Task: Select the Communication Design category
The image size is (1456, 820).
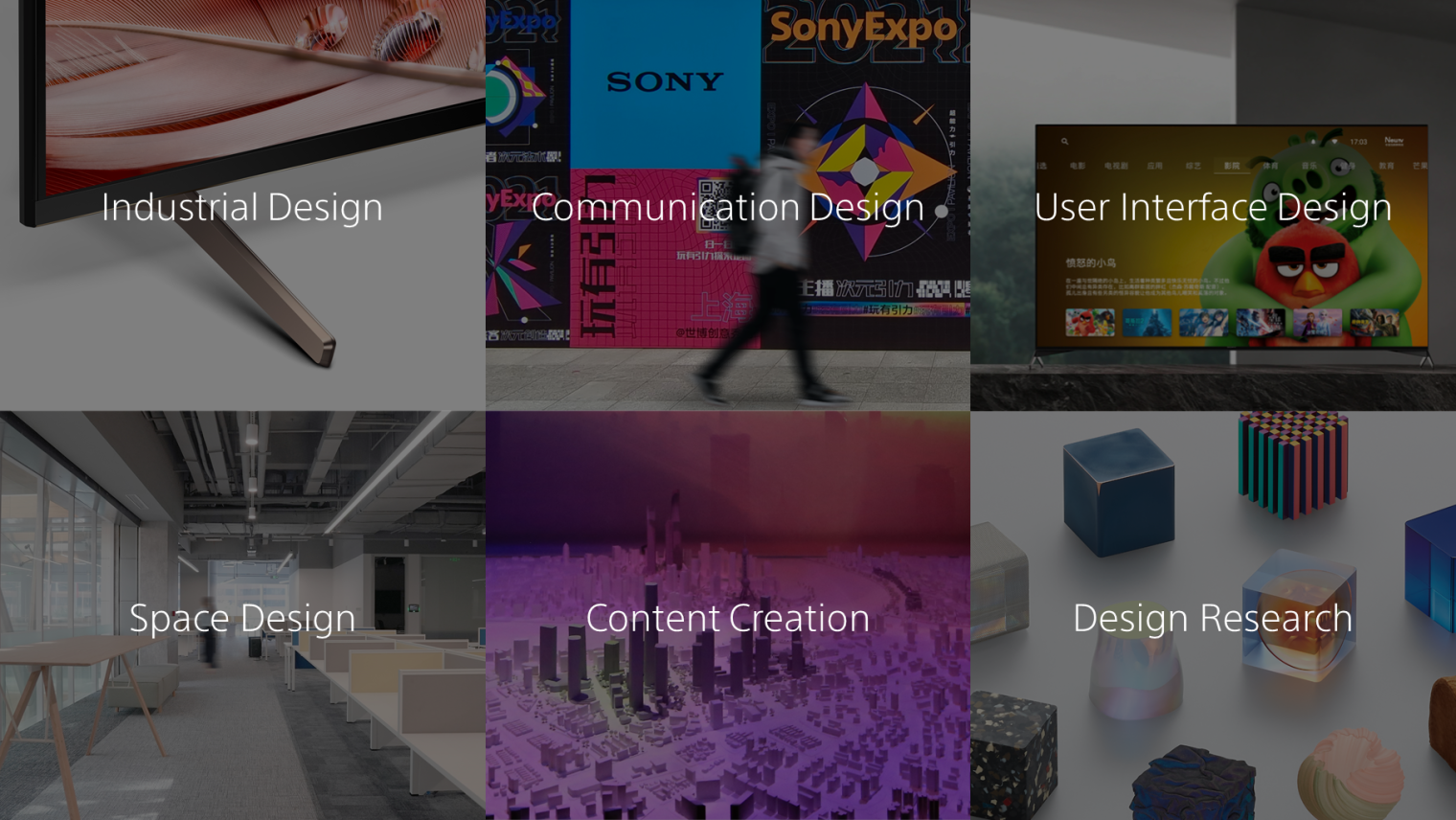Action: [x=727, y=207]
